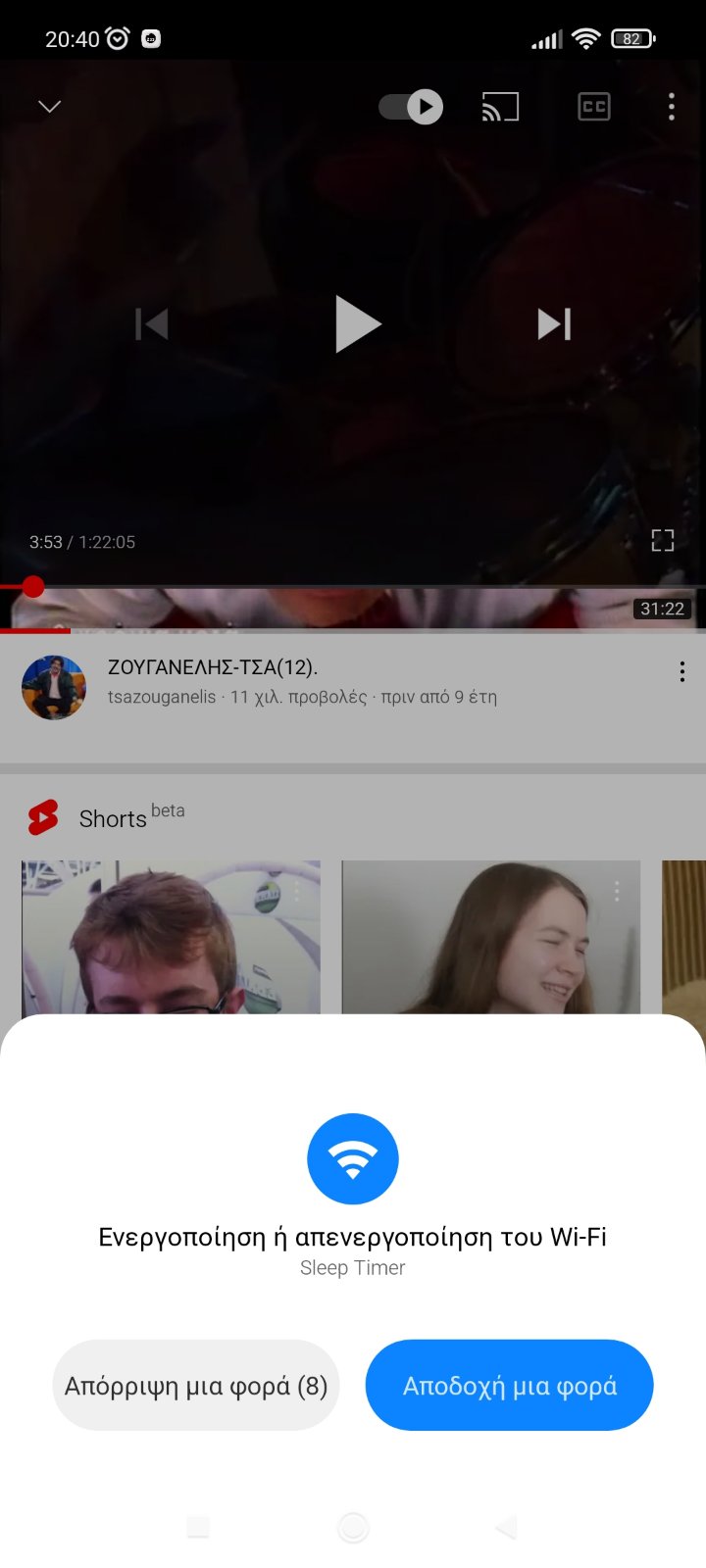Turn on closed captions
This screenshot has width=706, height=1568.
pos(594,106)
